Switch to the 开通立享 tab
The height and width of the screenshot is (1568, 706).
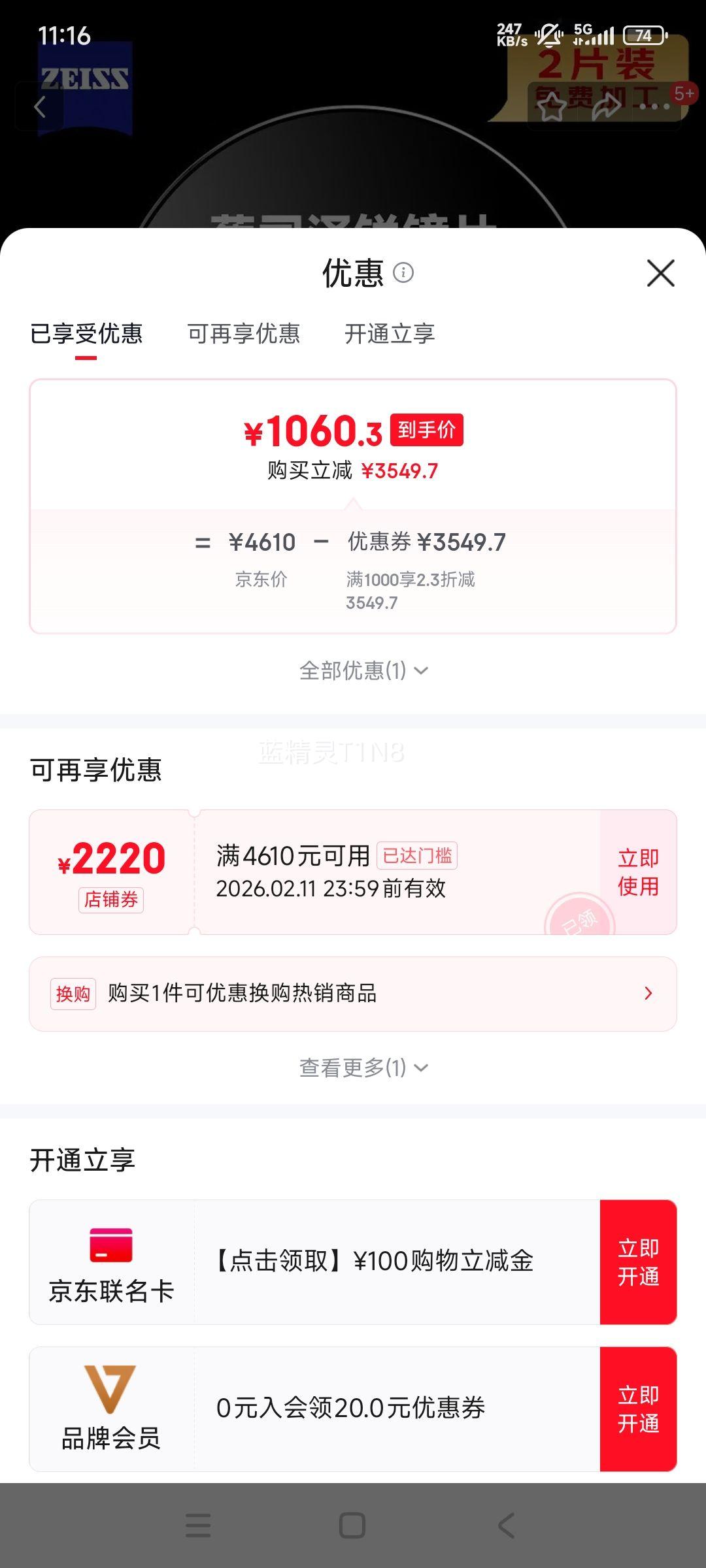pyautogui.click(x=390, y=334)
